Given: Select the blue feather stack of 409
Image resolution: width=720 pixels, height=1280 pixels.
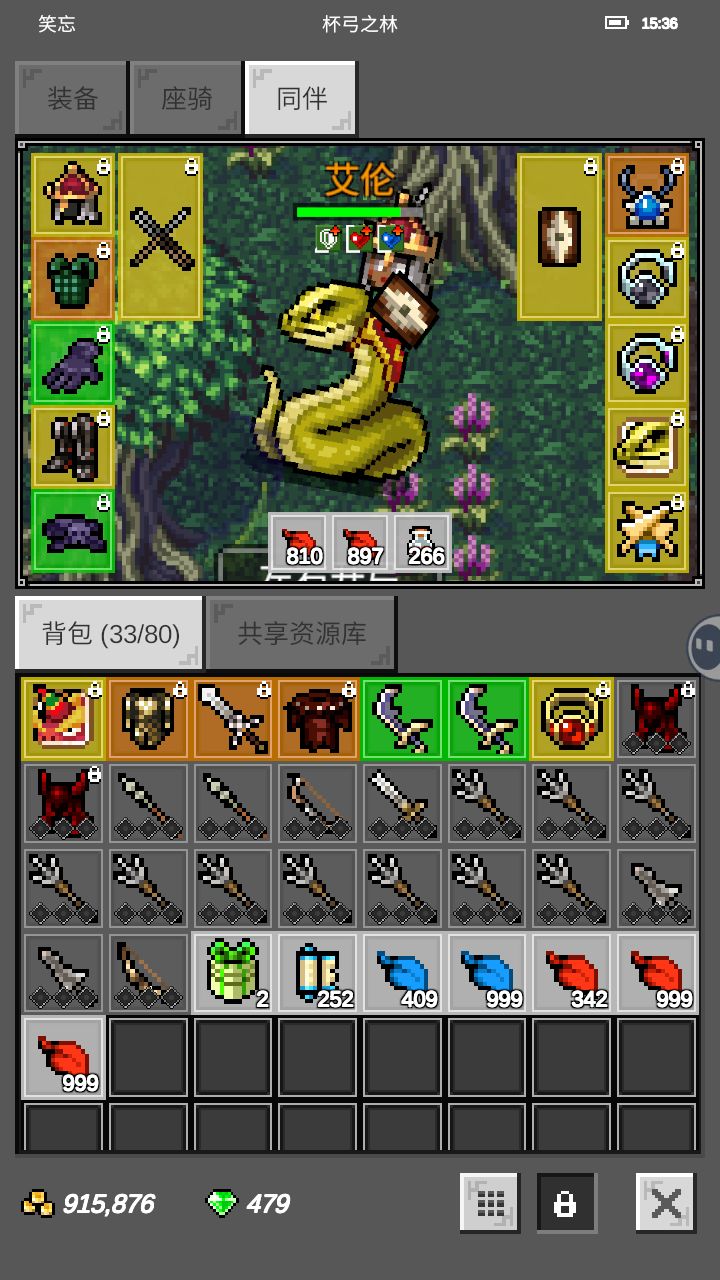Looking at the screenshot, I should 402,971.
